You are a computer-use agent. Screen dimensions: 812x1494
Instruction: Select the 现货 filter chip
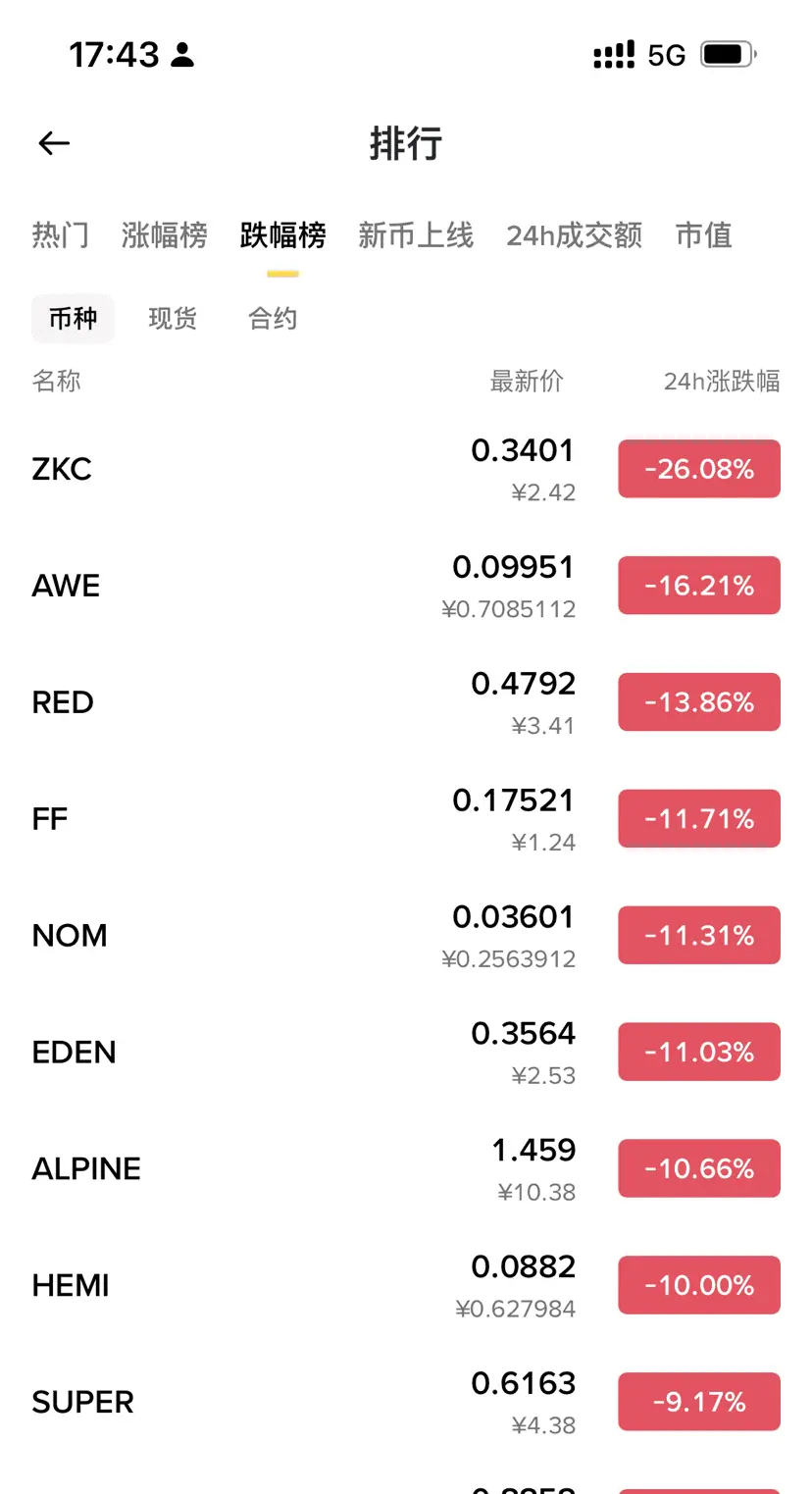click(x=173, y=319)
